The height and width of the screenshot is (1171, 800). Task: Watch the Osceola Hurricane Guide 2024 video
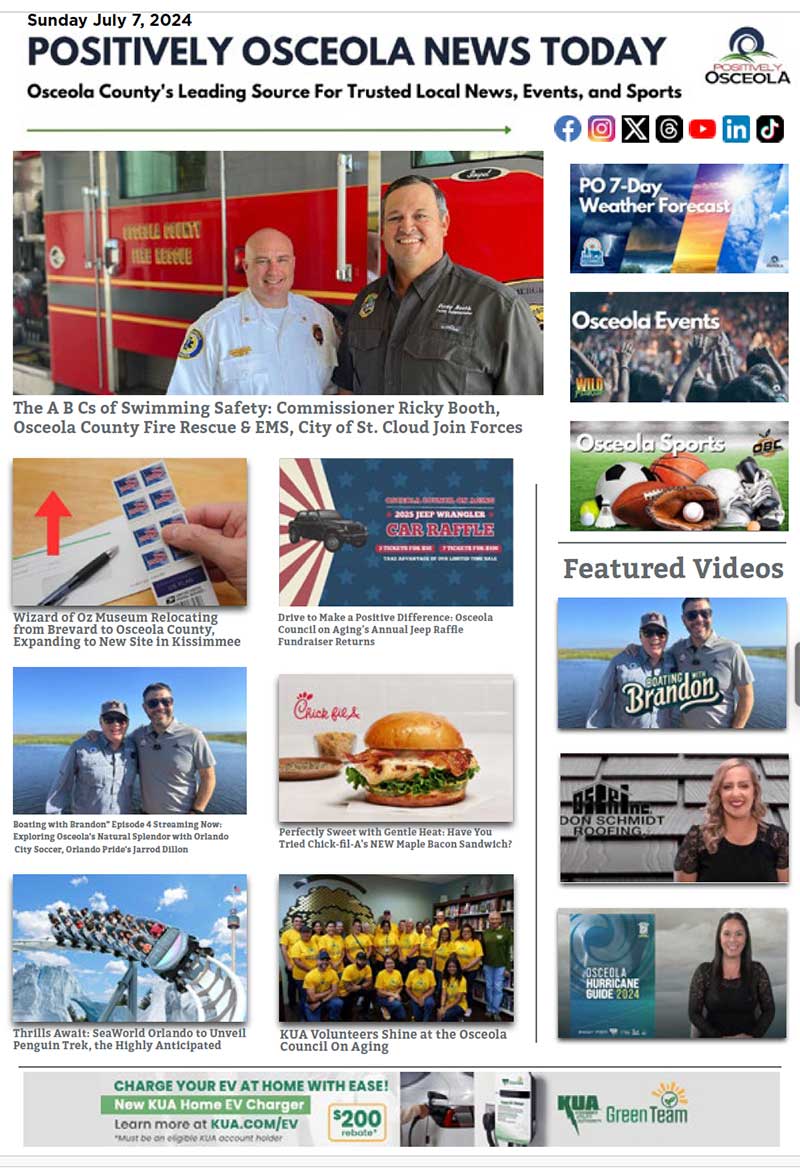(x=672, y=973)
